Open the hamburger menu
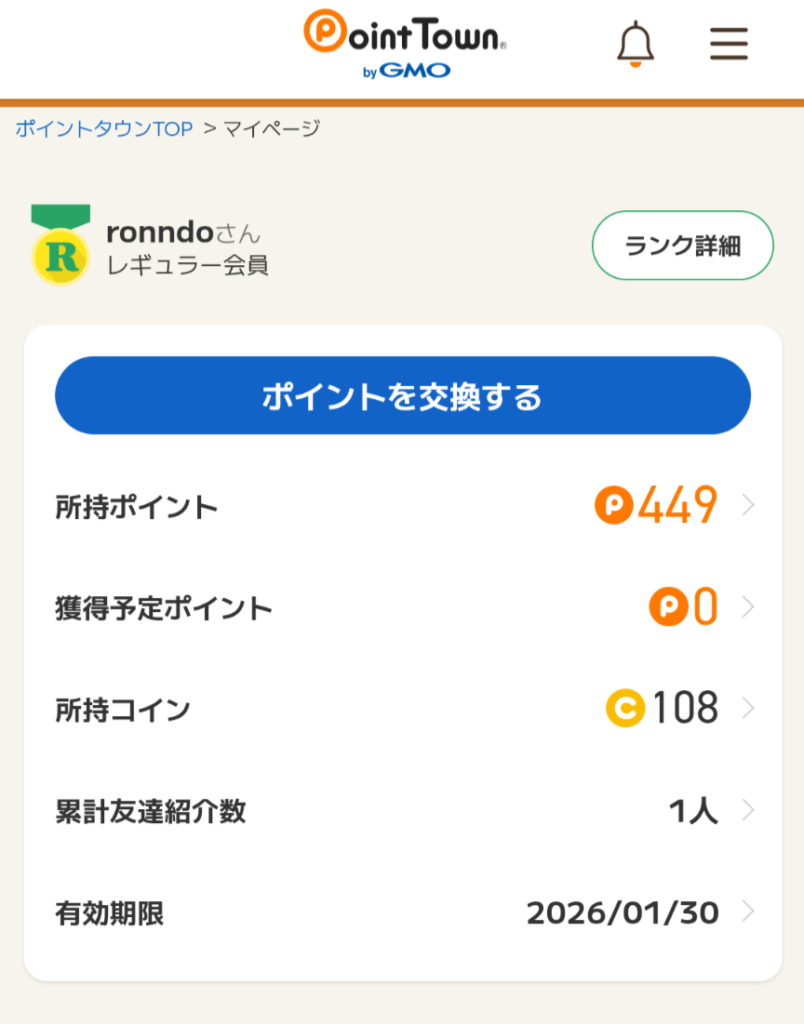 (729, 44)
